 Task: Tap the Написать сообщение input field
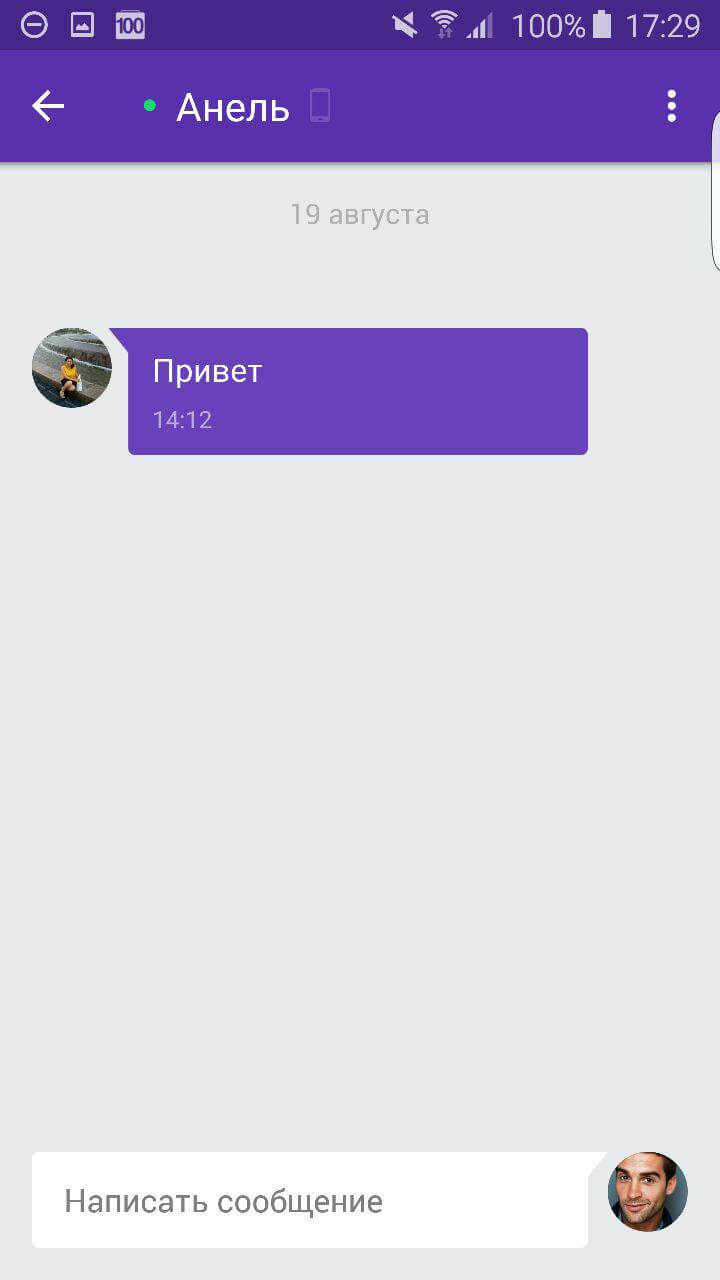tap(310, 1200)
